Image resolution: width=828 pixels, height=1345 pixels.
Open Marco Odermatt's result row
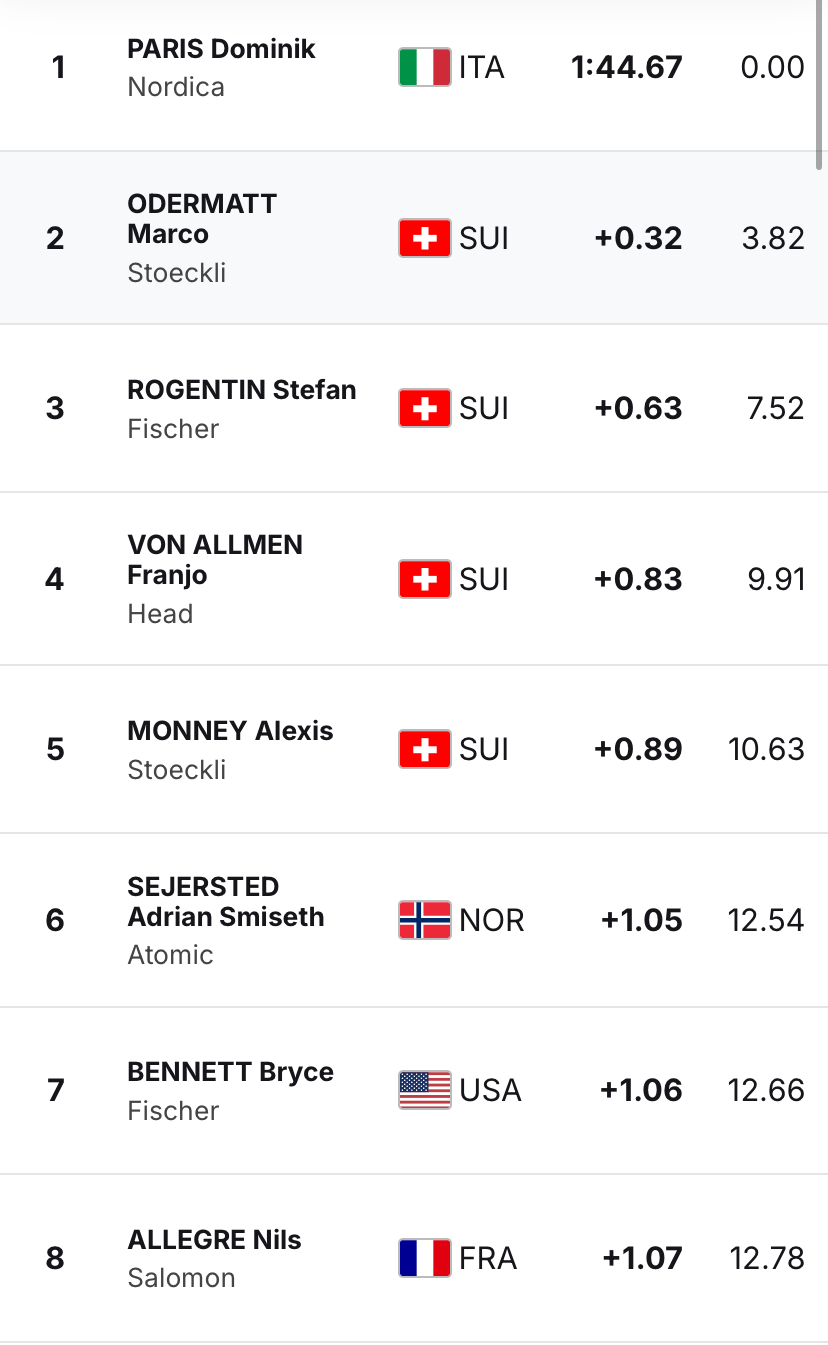(414, 238)
